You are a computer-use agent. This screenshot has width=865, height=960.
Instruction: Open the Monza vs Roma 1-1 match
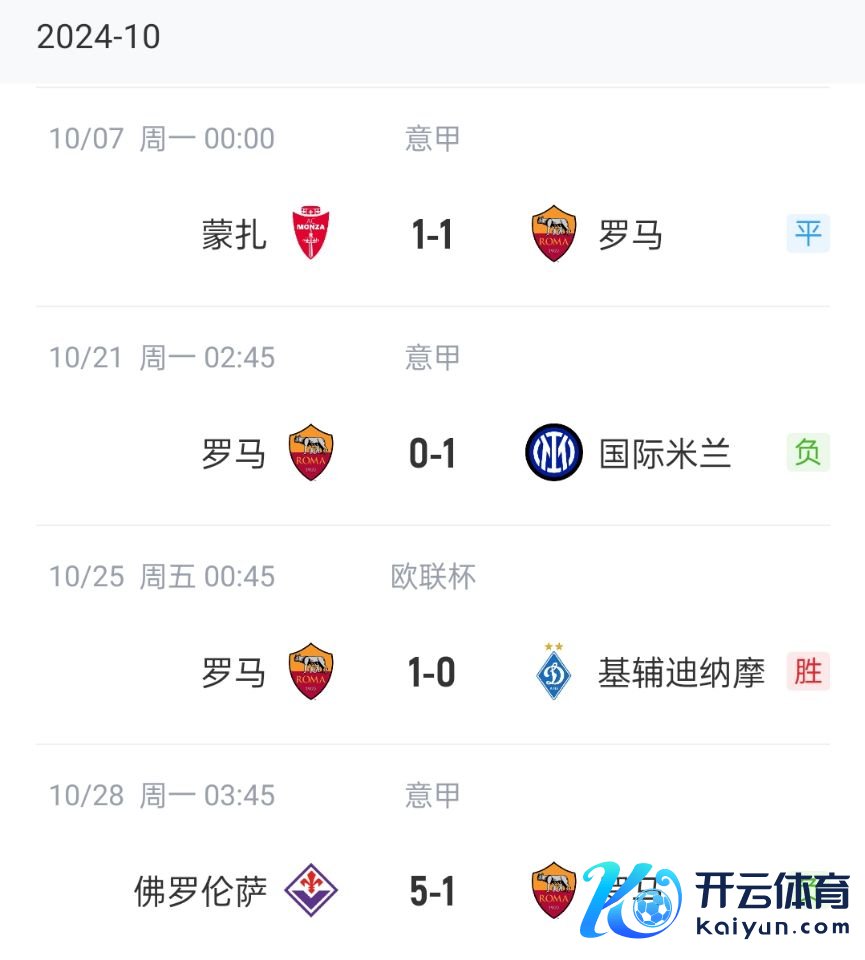click(x=432, y=235)
